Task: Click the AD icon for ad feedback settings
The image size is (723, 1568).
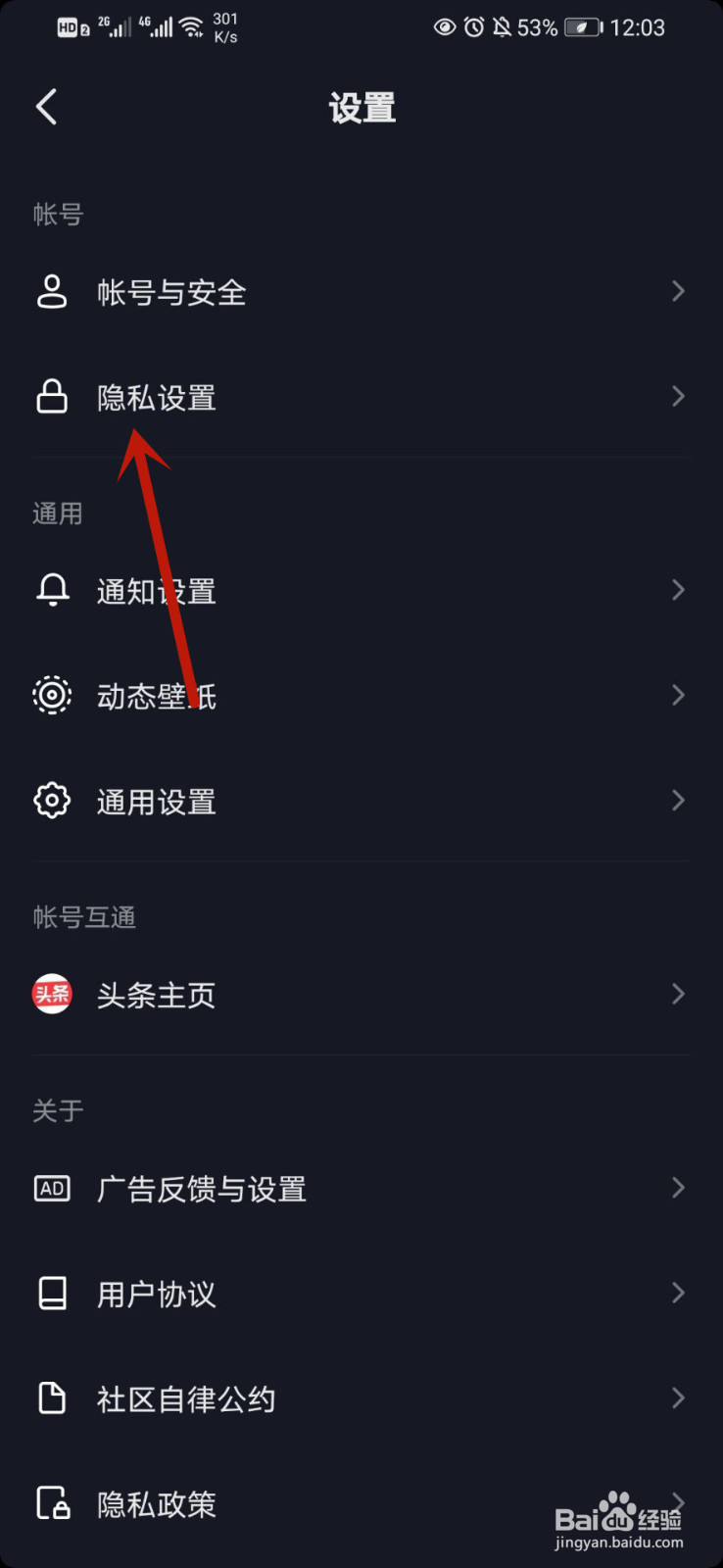Action: tap(52, 1188)
